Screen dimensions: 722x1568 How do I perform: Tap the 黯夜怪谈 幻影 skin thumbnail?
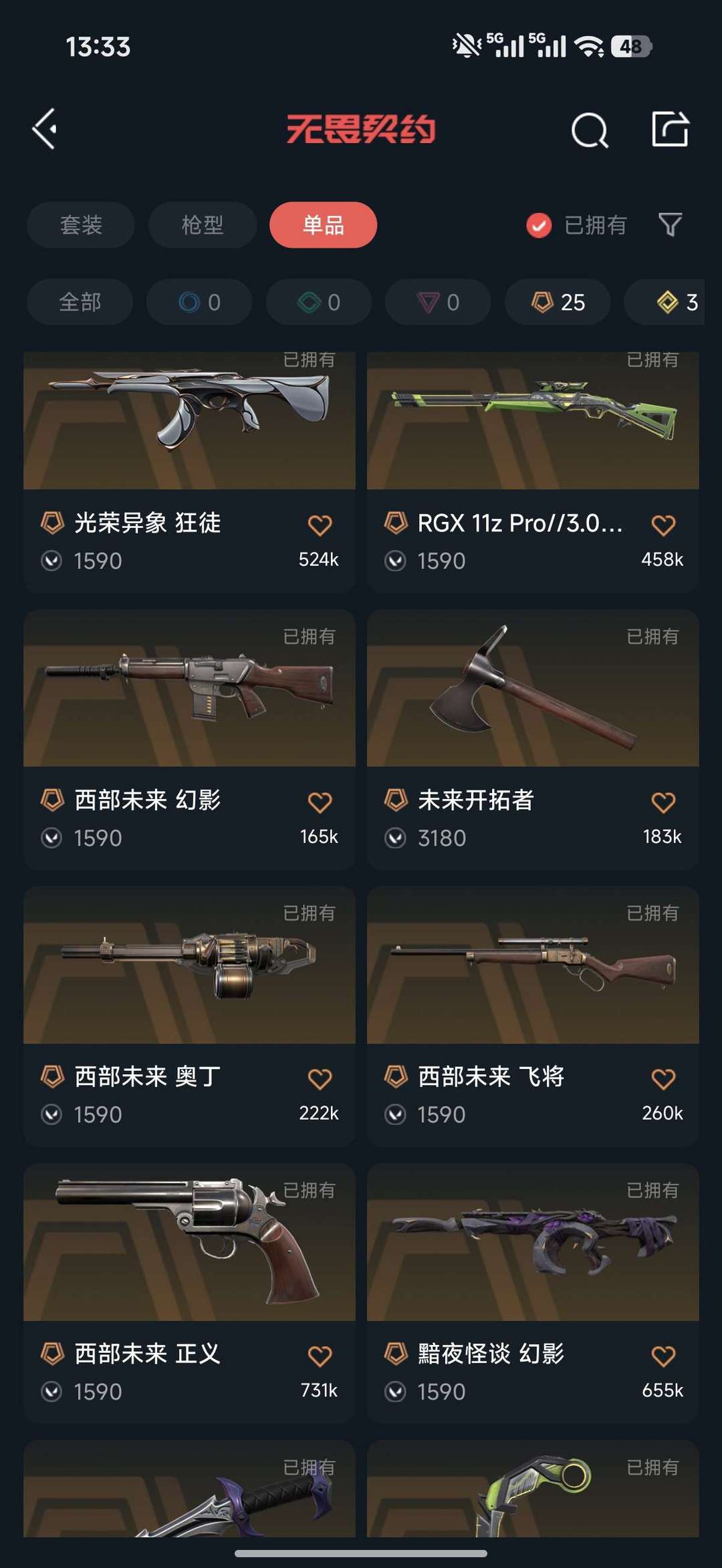point(533,1248)
